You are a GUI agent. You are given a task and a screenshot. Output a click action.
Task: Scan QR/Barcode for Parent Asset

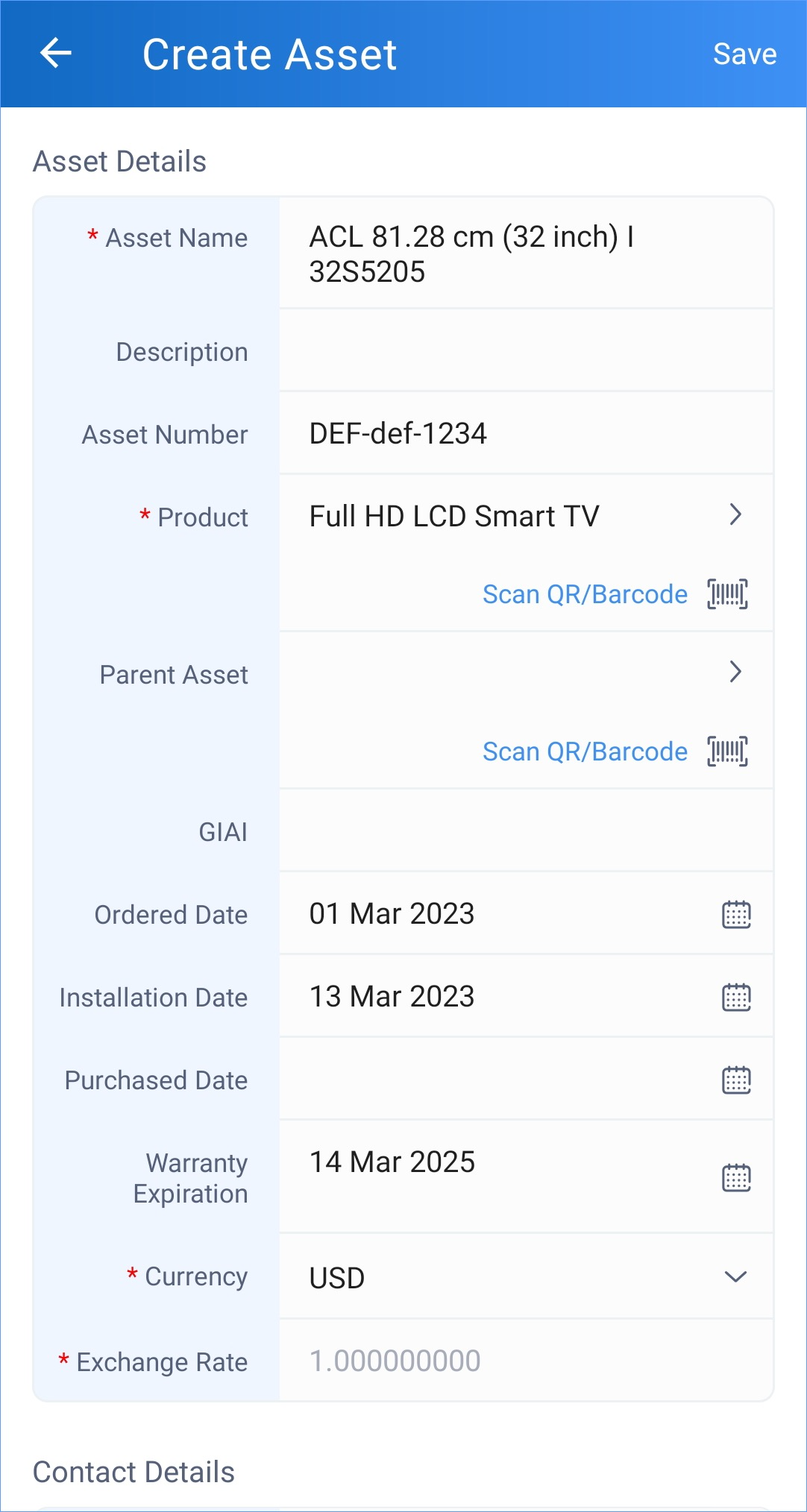pos(615,752)
